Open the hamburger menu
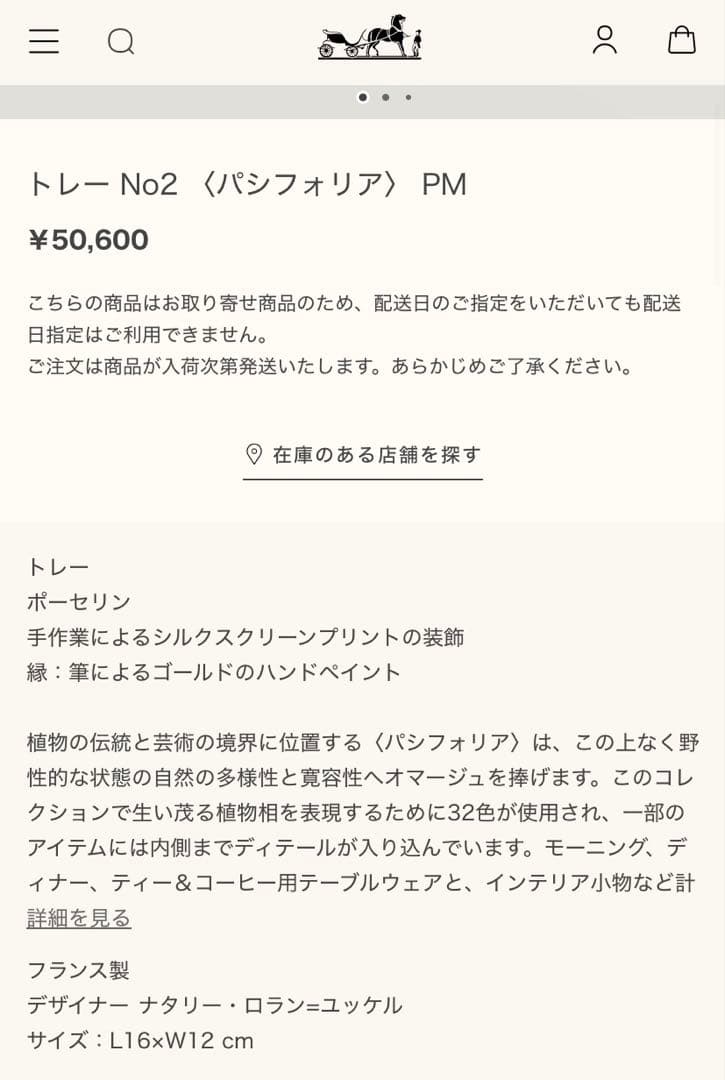 [44, 41]
